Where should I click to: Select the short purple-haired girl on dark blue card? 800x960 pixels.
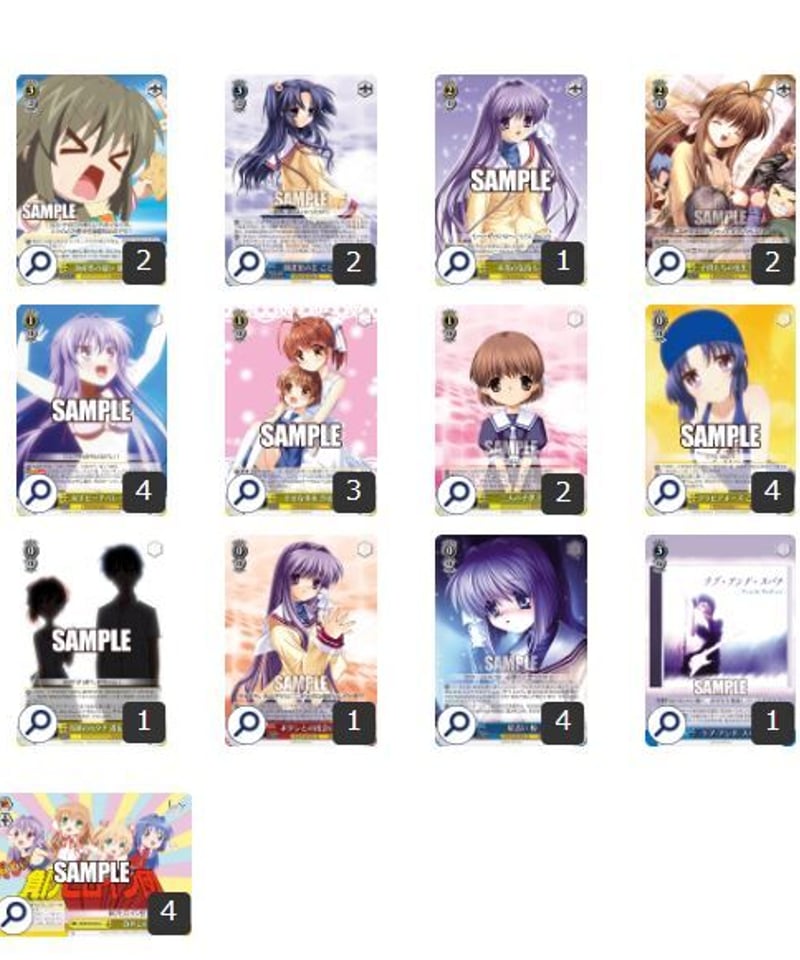457,723
